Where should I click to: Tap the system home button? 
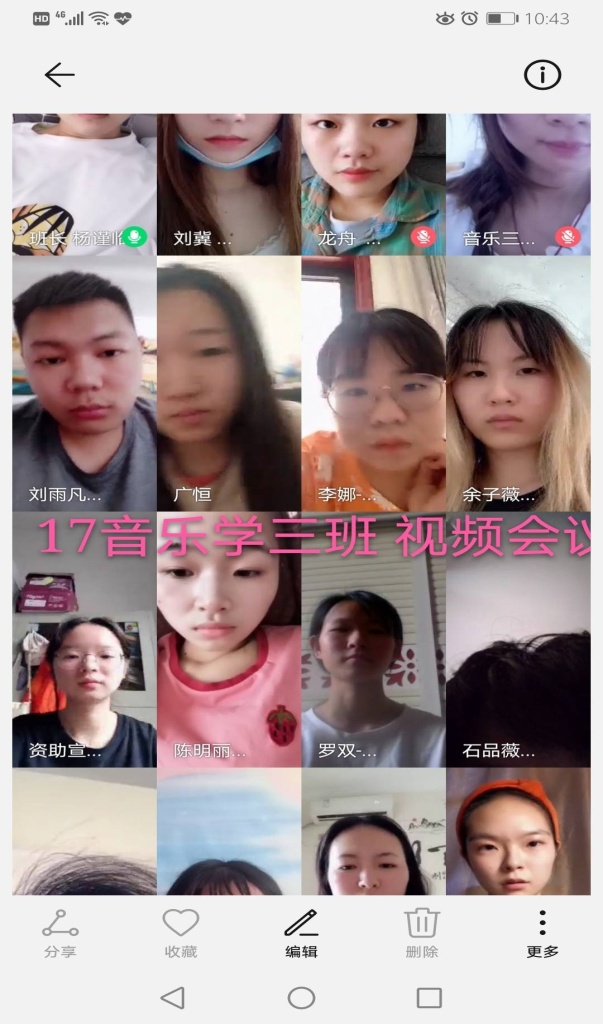point(301,997)
